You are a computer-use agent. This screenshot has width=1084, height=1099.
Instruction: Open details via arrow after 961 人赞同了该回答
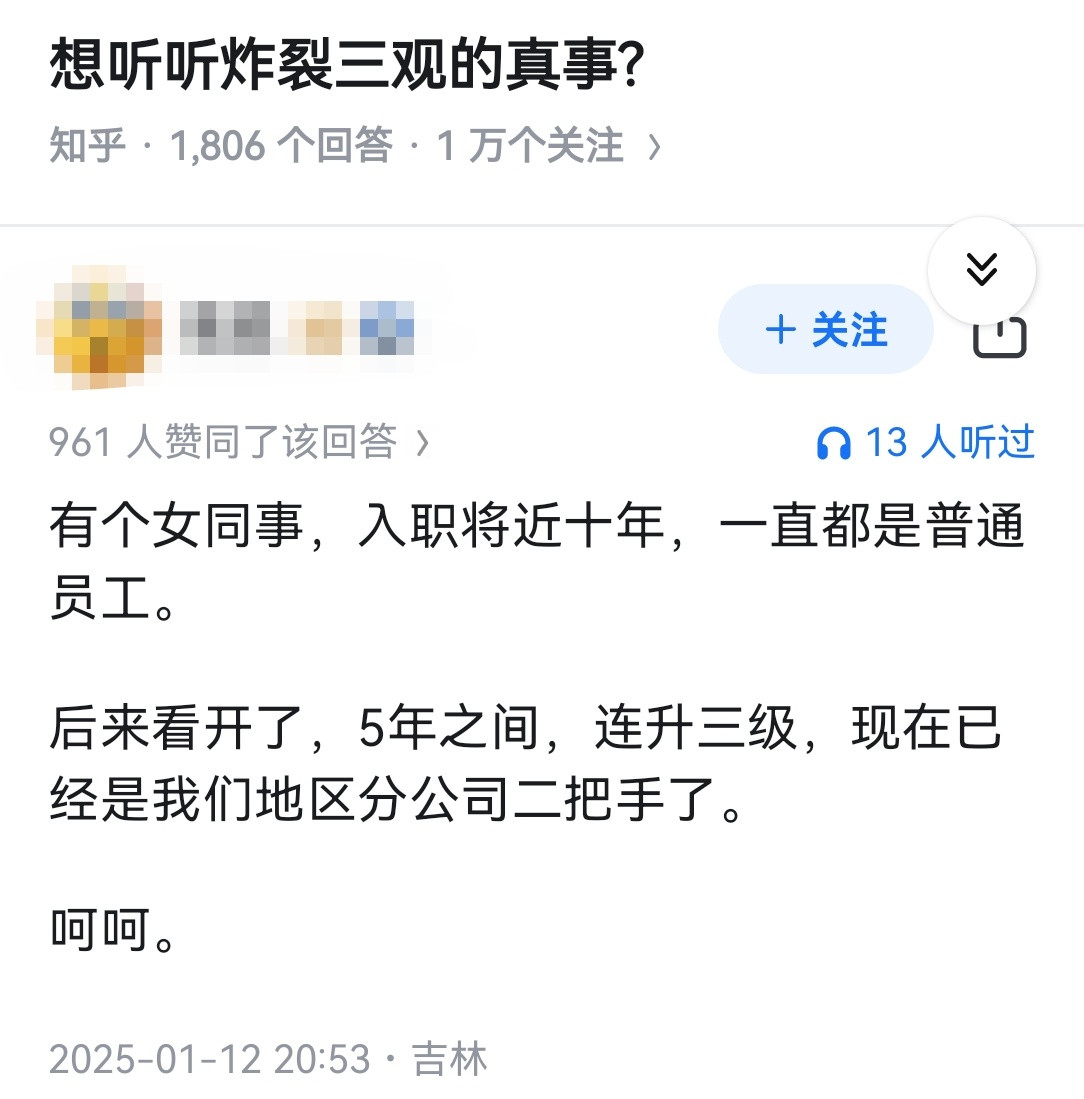click(x=421, y=441)
